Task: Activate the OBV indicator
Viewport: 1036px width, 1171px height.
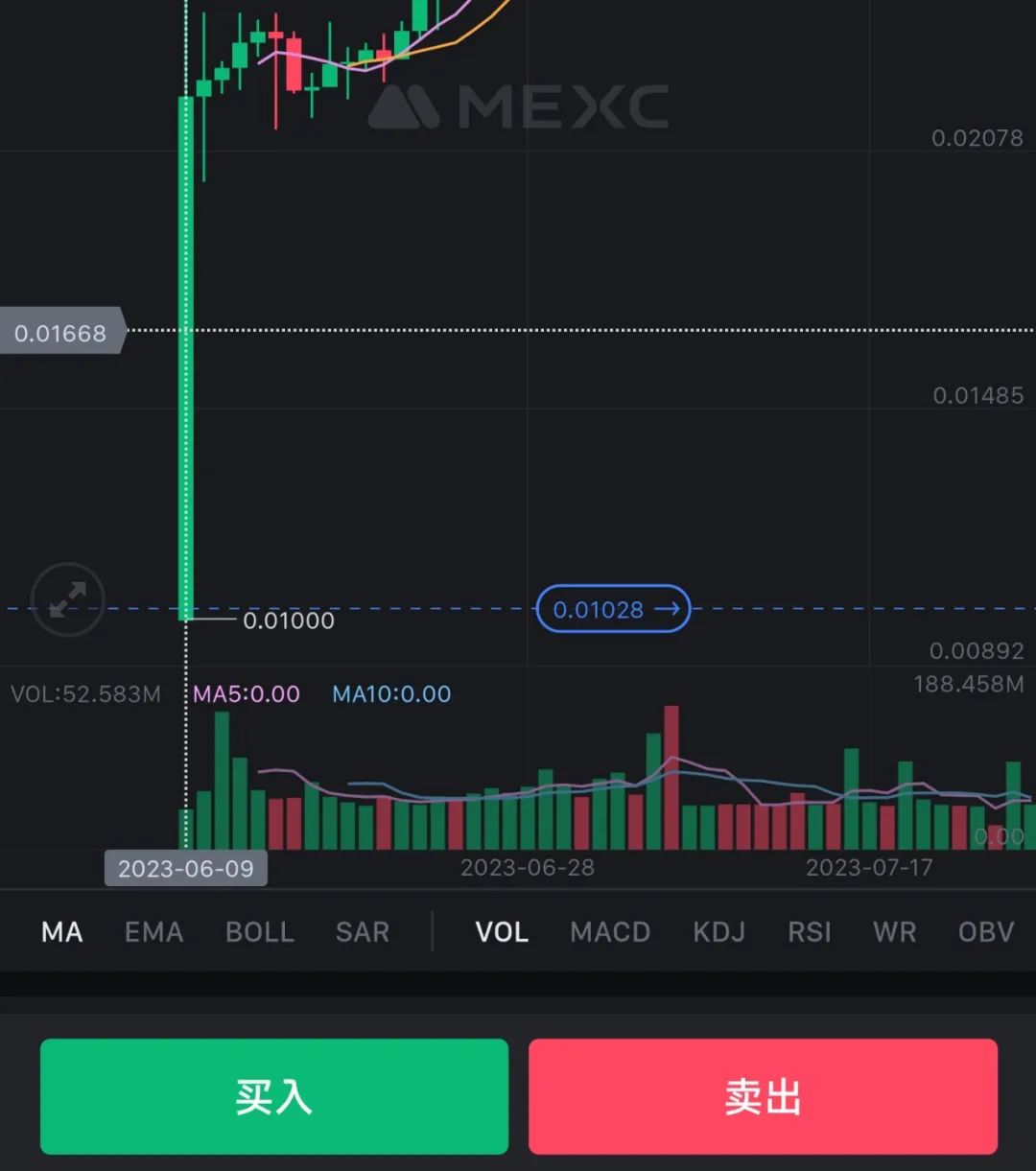Action: click(985, 931)
